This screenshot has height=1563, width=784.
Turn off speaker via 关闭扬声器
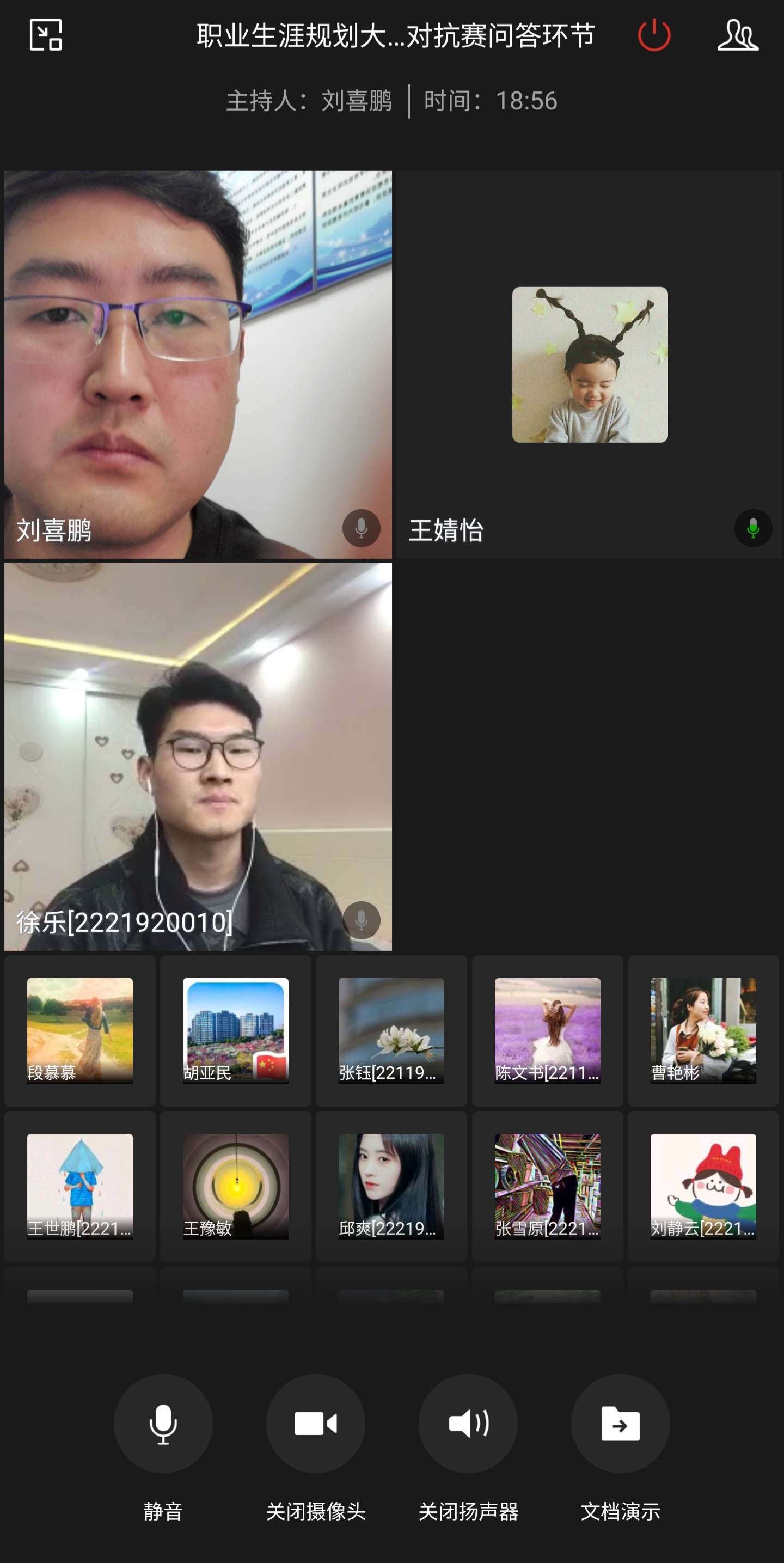click(468, 1423)
